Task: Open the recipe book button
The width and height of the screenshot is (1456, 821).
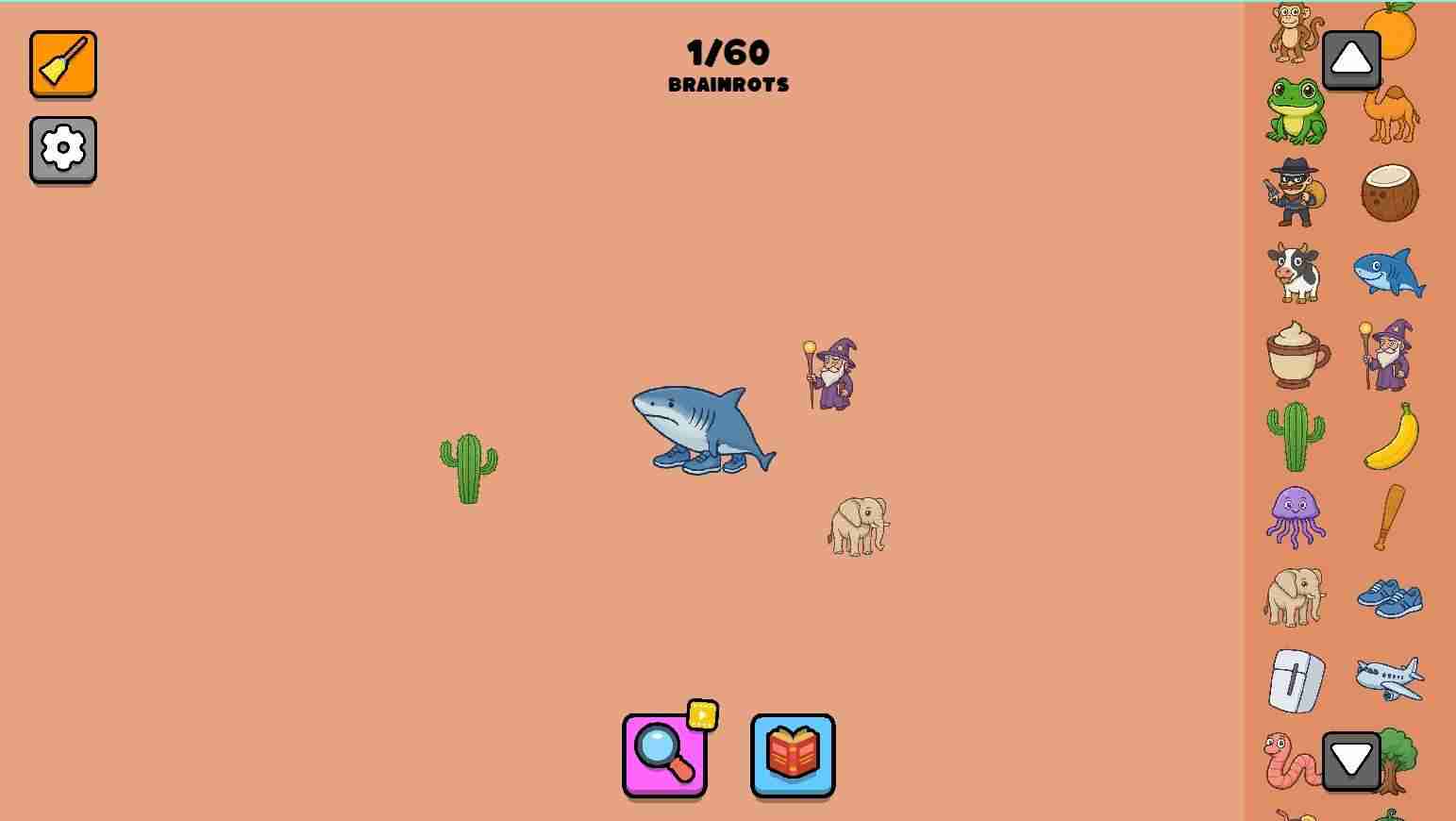Action: click(793, 755)
